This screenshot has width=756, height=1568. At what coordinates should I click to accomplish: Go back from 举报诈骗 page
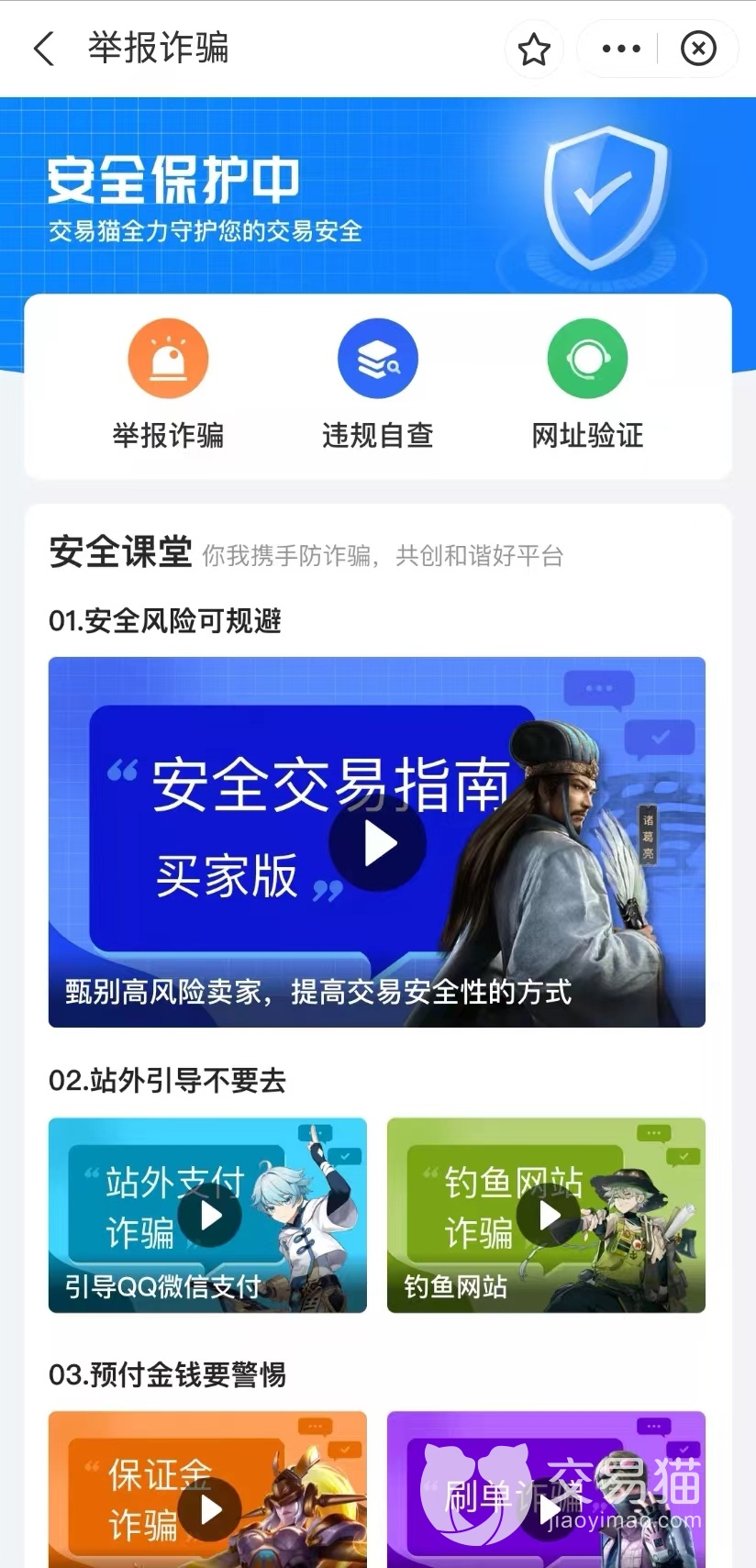pos(44,49)
